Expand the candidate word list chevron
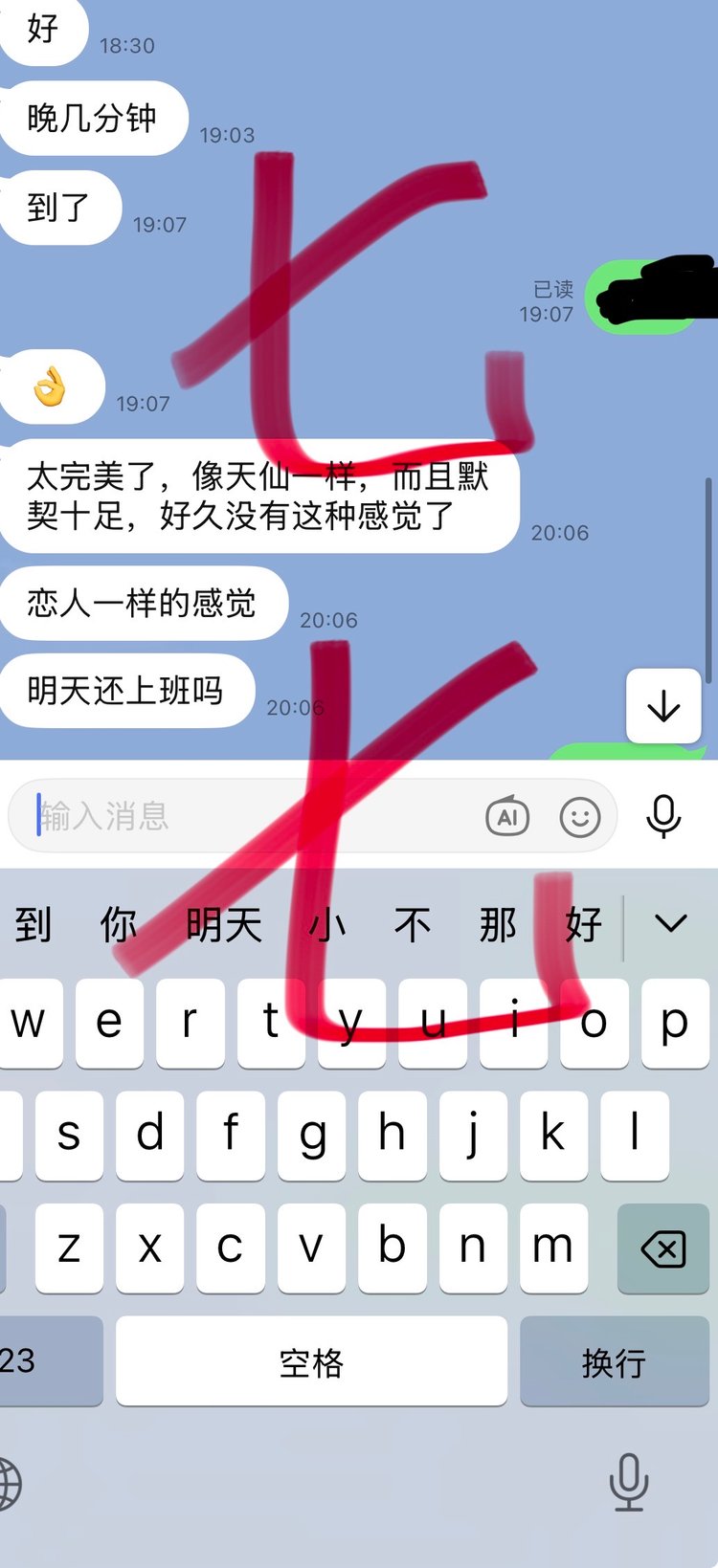 (x=670, y=923)
